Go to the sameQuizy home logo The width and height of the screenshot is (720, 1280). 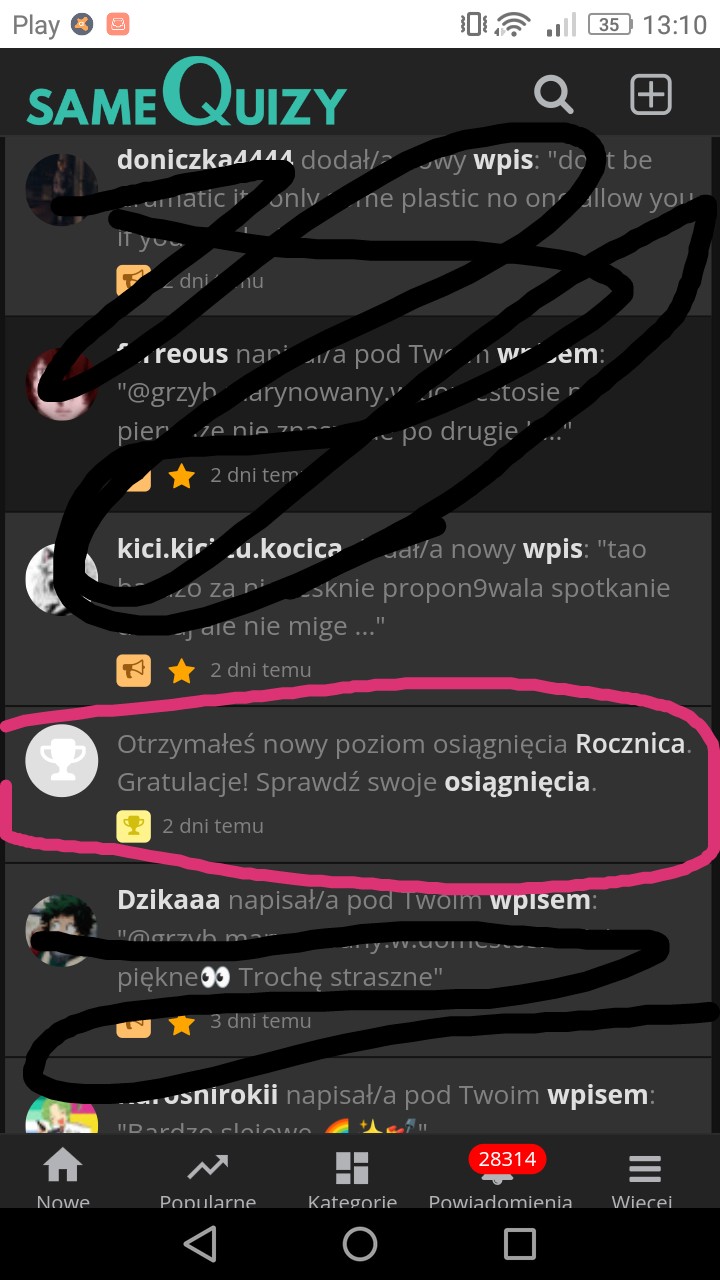pyautogui.click(x=186, y=95)
